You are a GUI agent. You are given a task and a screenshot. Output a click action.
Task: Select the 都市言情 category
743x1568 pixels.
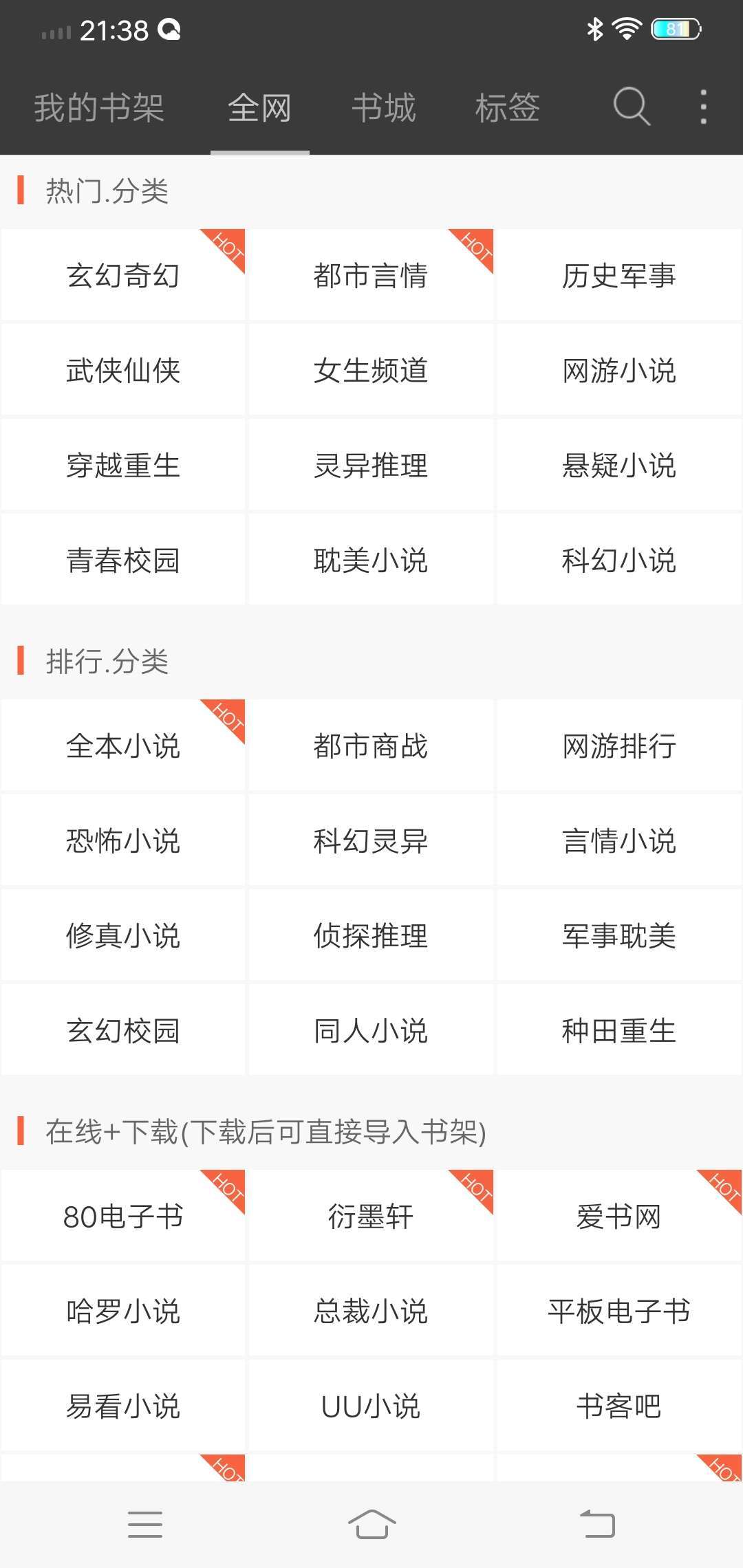(x=371, y=275)
